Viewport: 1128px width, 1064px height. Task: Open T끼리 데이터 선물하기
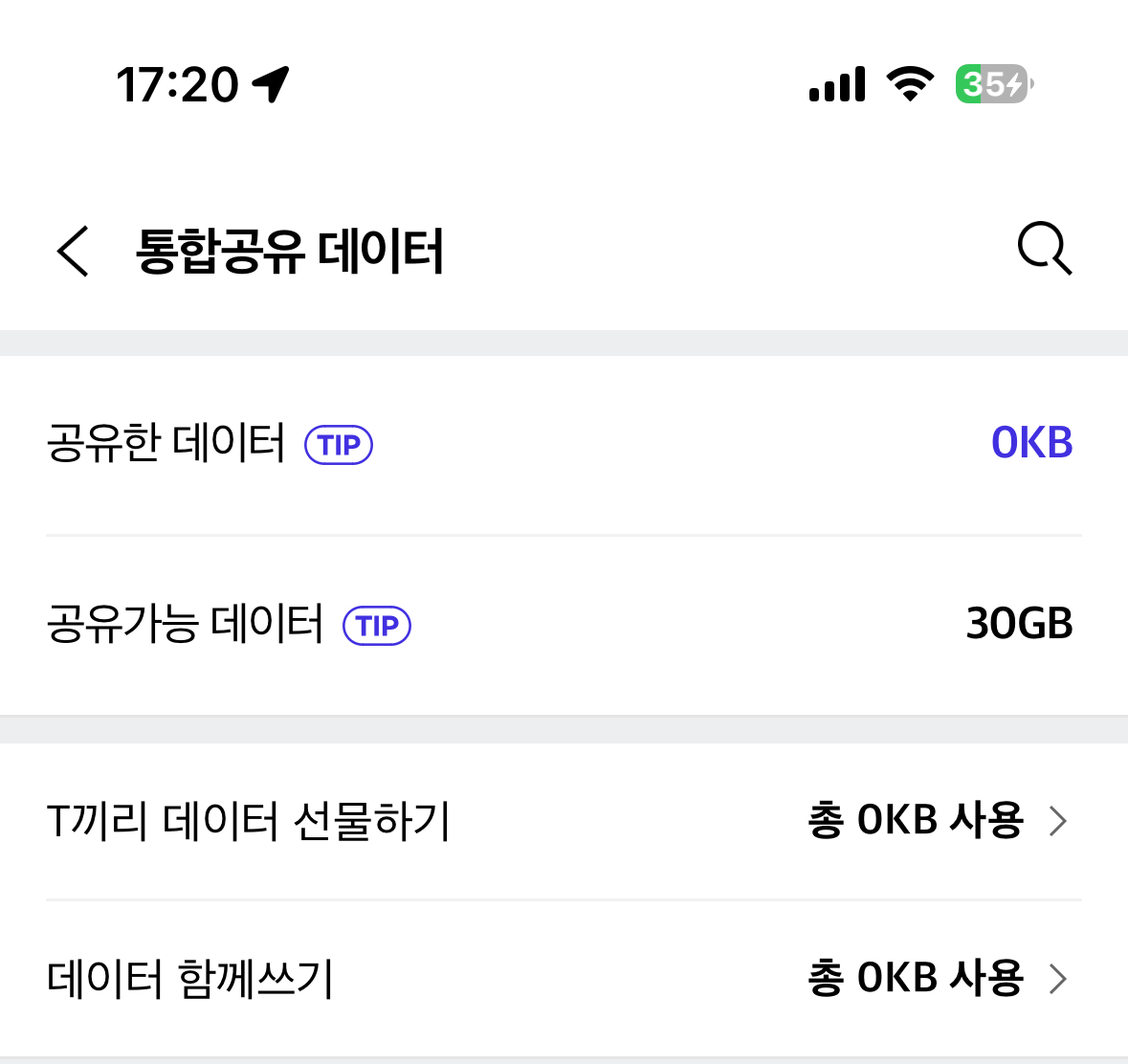pos(563,821)
